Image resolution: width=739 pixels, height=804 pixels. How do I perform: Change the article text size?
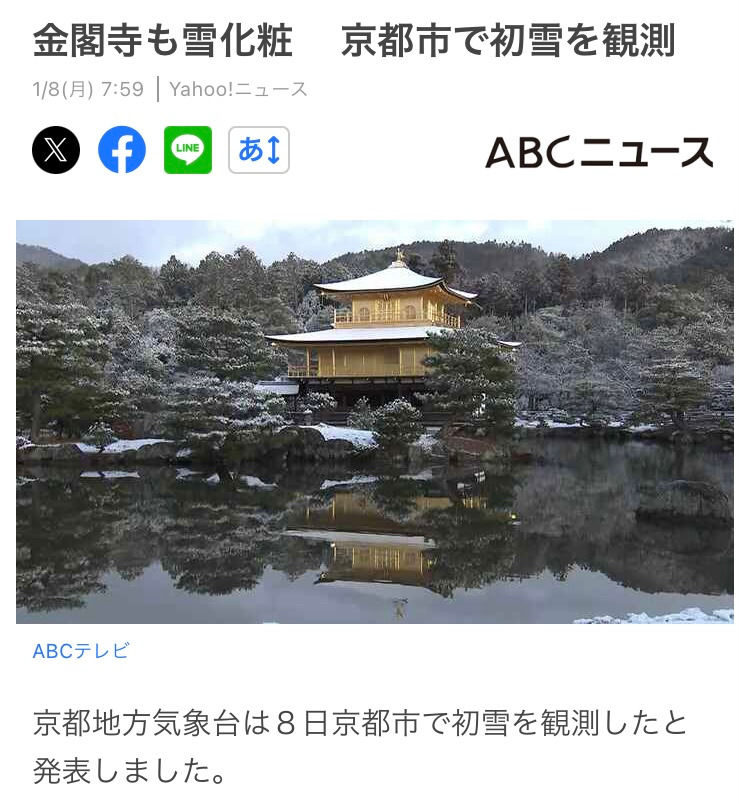(259, 151)
